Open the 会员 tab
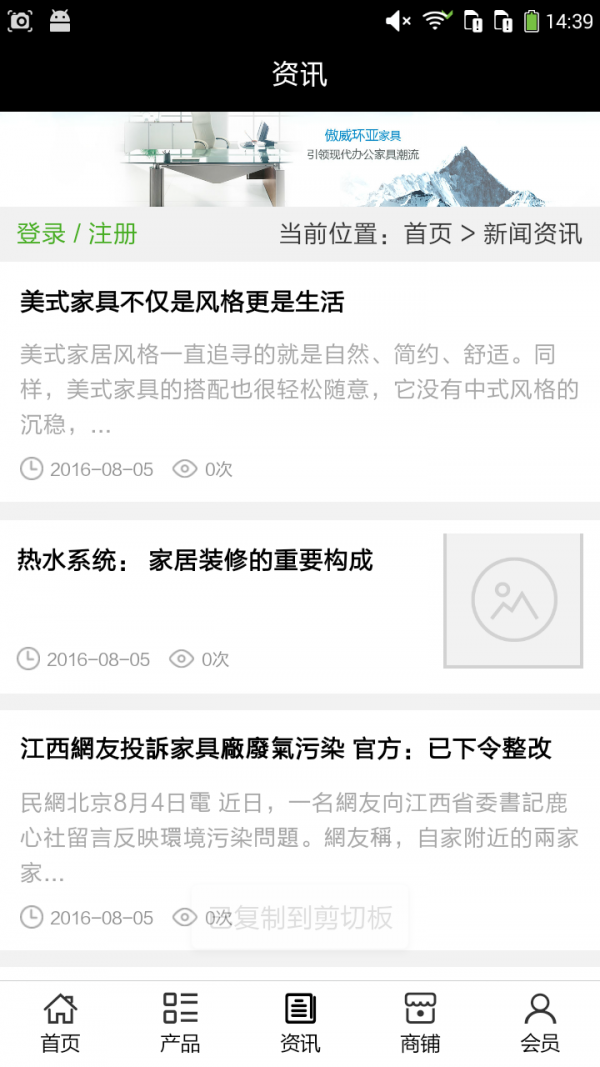 point(540,1023)
